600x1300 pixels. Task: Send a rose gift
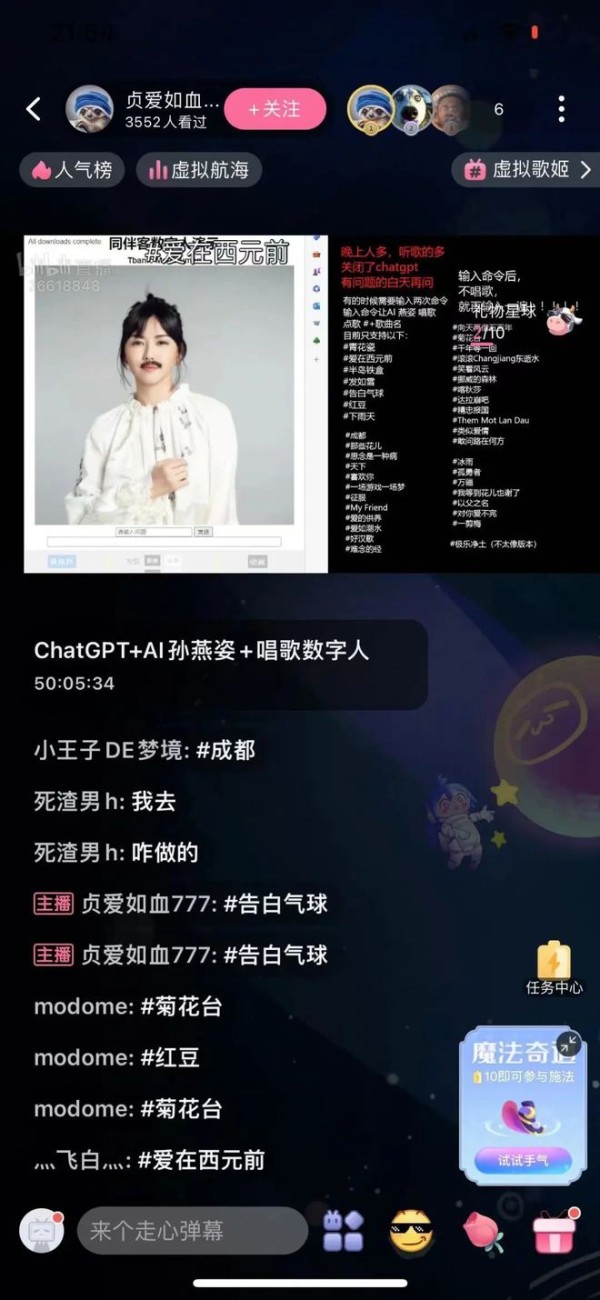[482, 1231]
